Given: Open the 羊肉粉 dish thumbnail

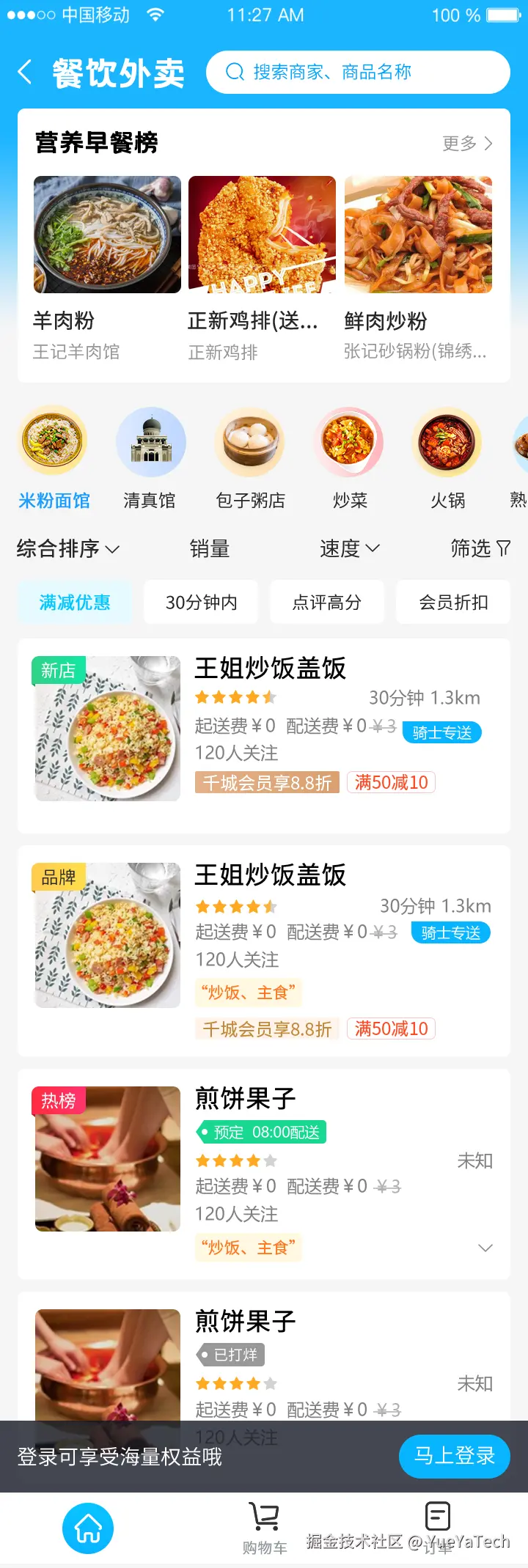Looking at the screenshot, I should click(107, 234).
